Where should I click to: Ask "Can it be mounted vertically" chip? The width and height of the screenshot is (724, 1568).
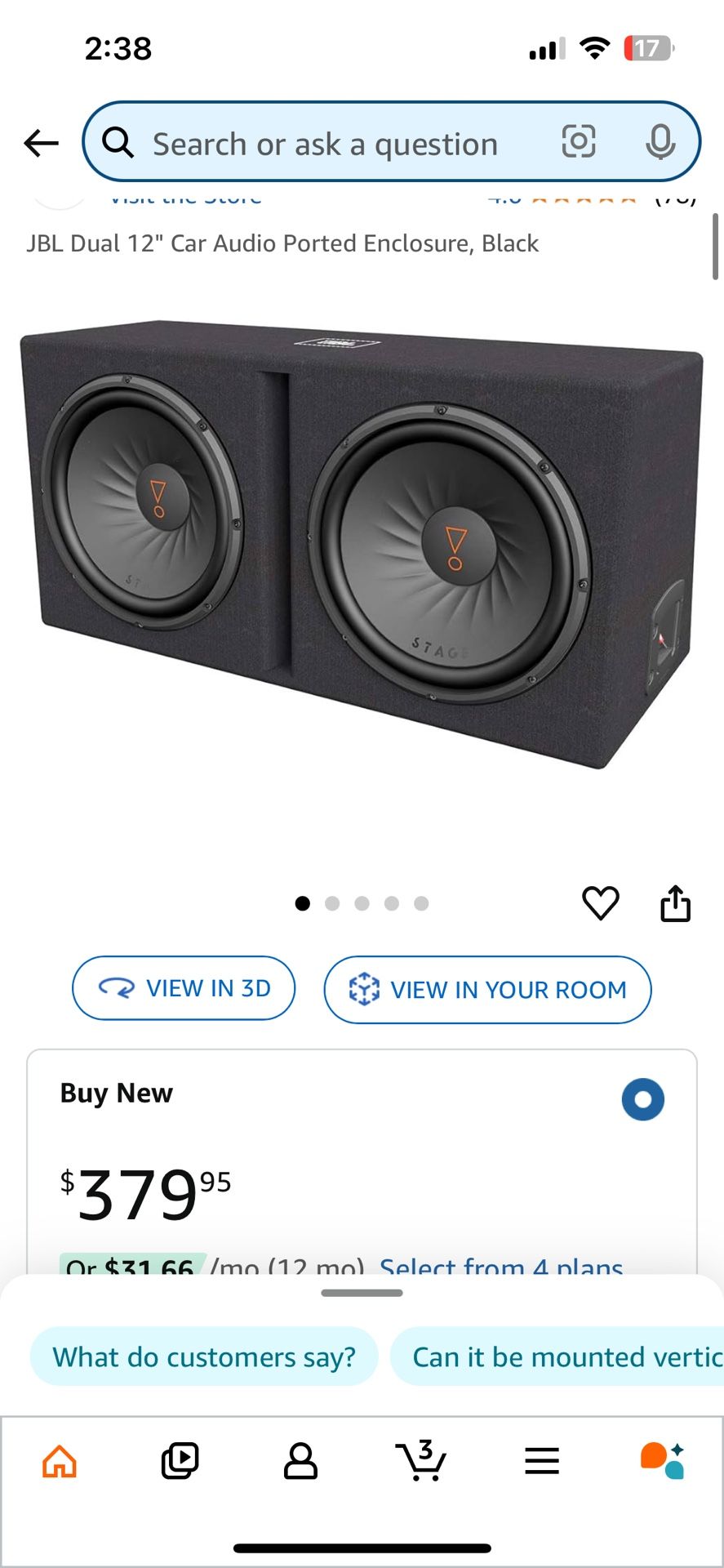(563, 1357)
